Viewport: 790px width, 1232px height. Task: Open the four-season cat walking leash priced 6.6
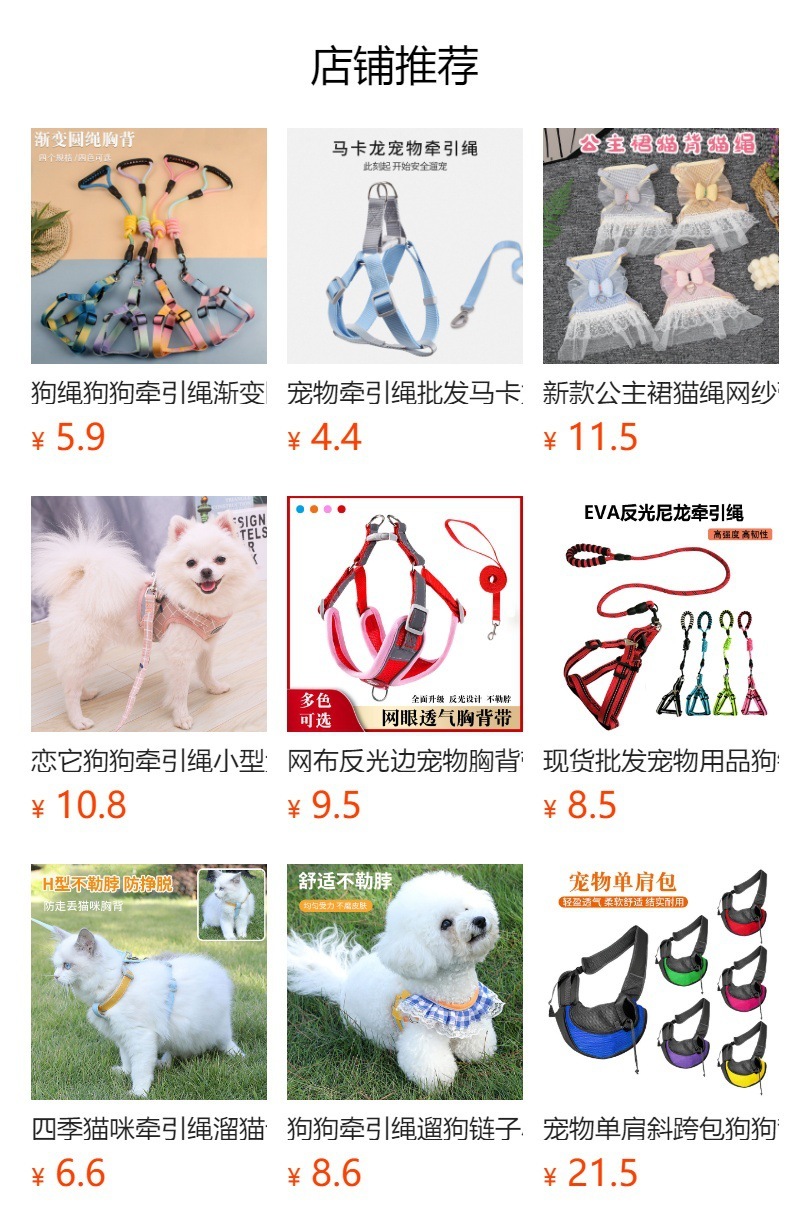click(148, 982)
